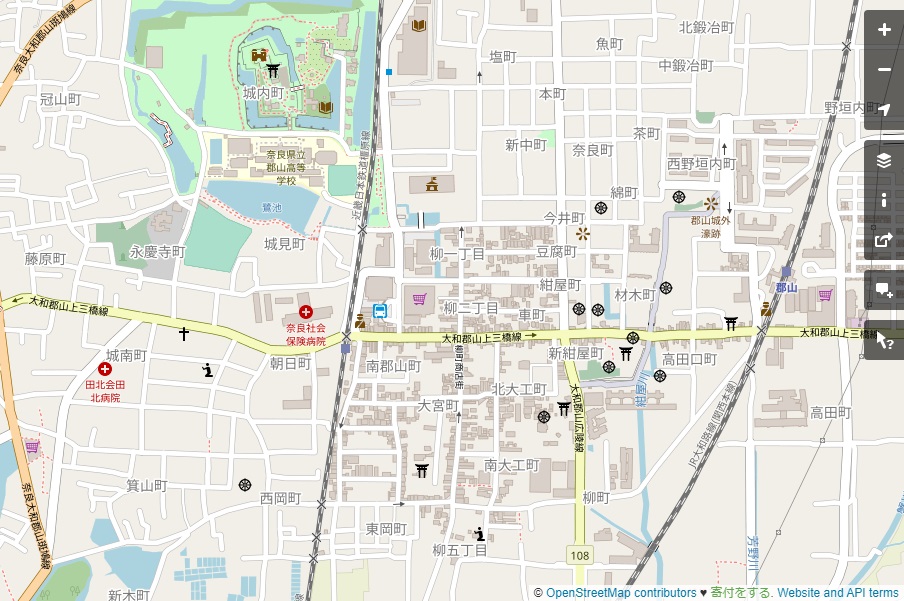The image size is (904, 601).
Task: Add a note to the map
Action: point(884,290)
